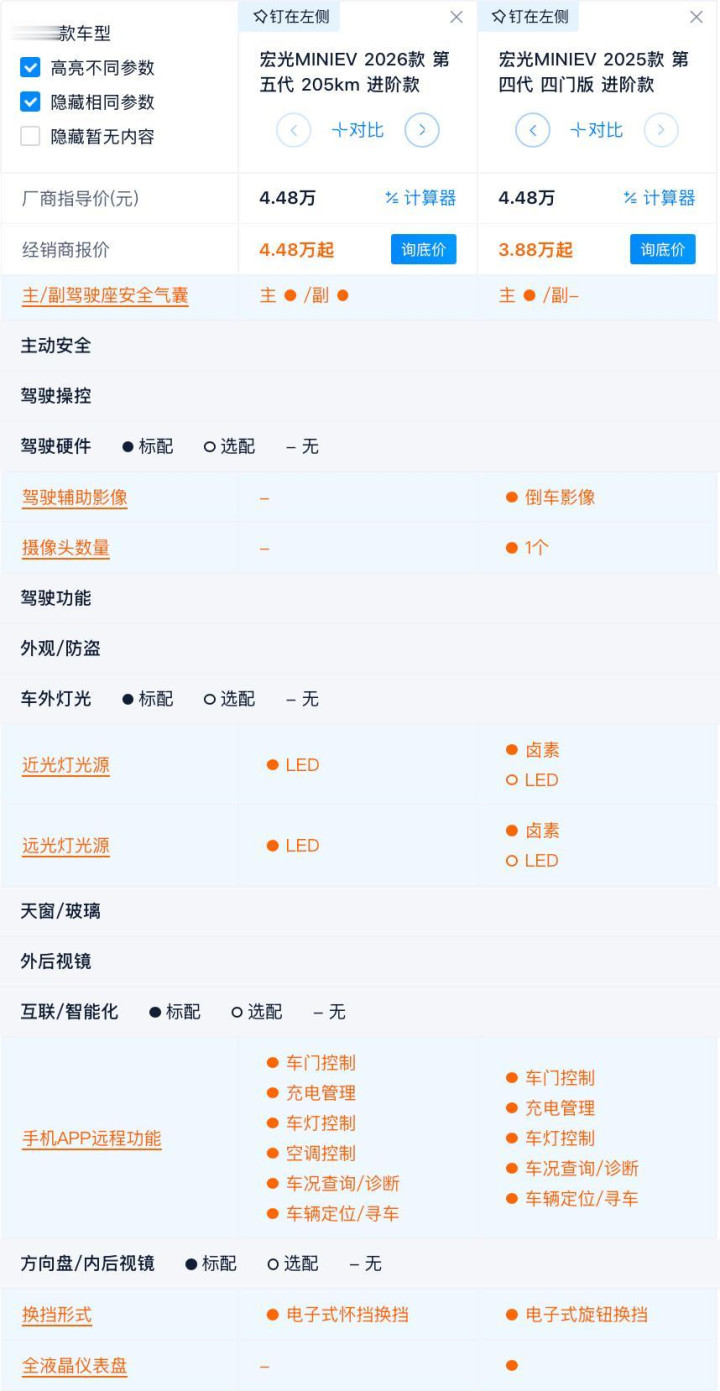Remove the 2026款 第五代 model from comparison
This screenshot has width=720, height=1391.
(x=456, y=17)
